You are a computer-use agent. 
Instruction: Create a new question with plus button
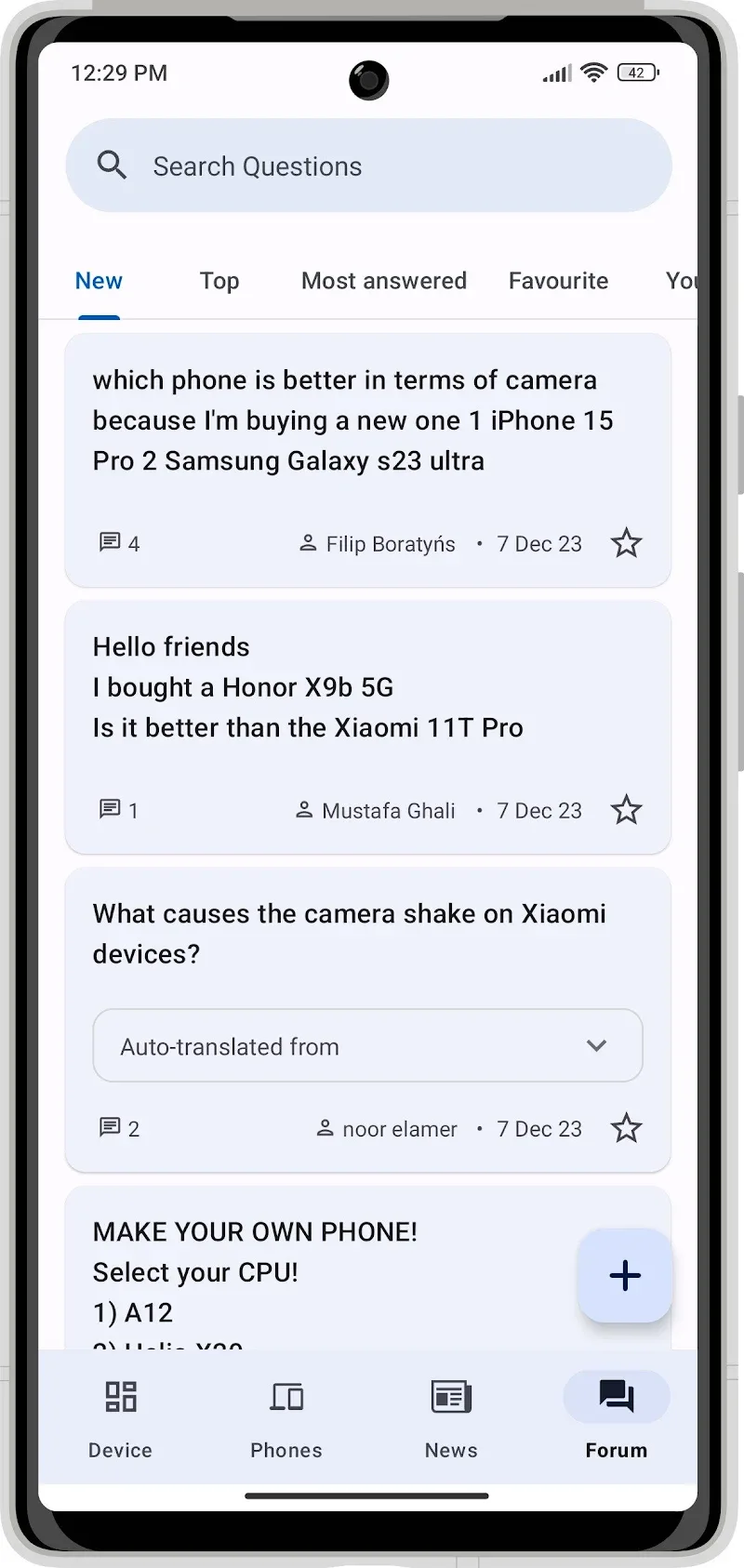(x=625, y=1275)
